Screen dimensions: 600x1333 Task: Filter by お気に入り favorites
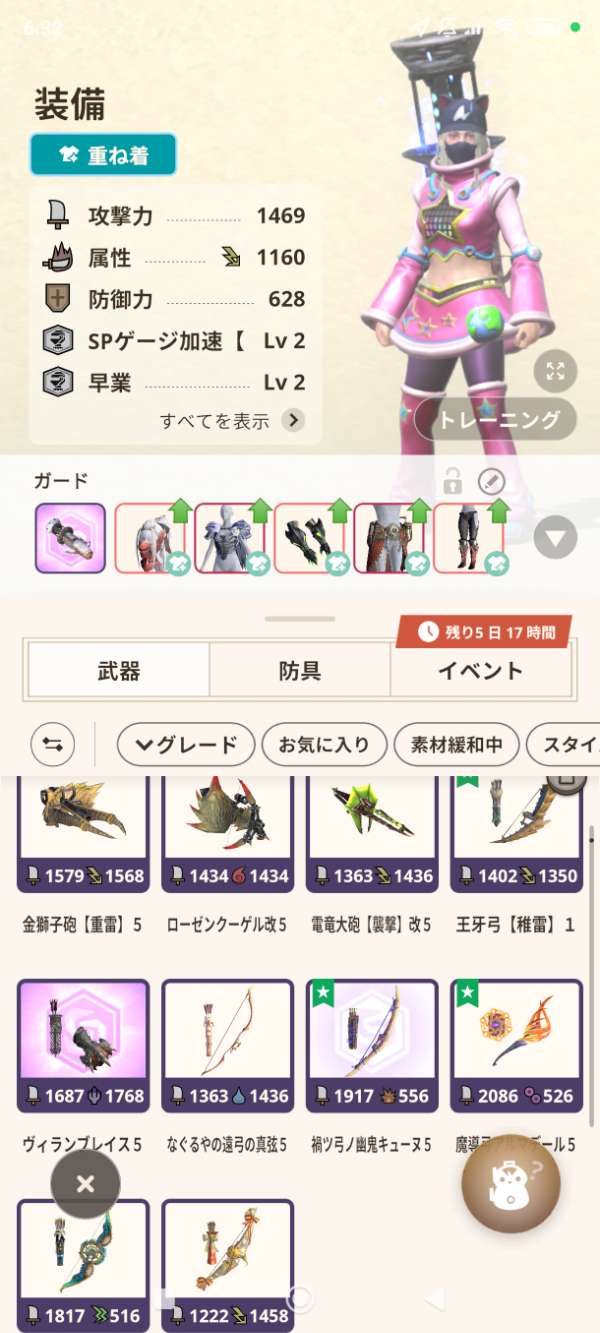click(x=323, y=744)
